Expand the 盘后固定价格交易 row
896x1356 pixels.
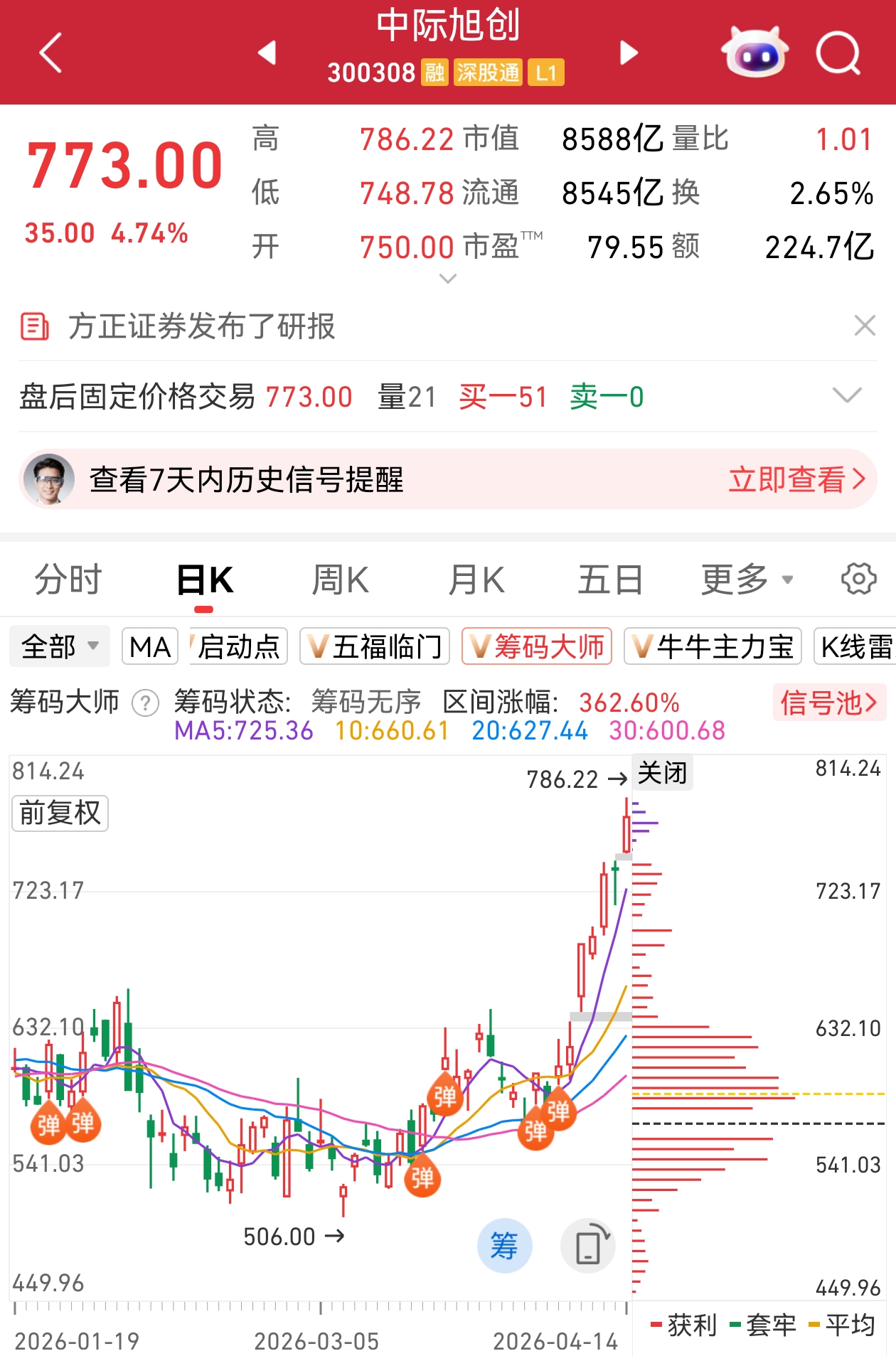click(846, 395)
